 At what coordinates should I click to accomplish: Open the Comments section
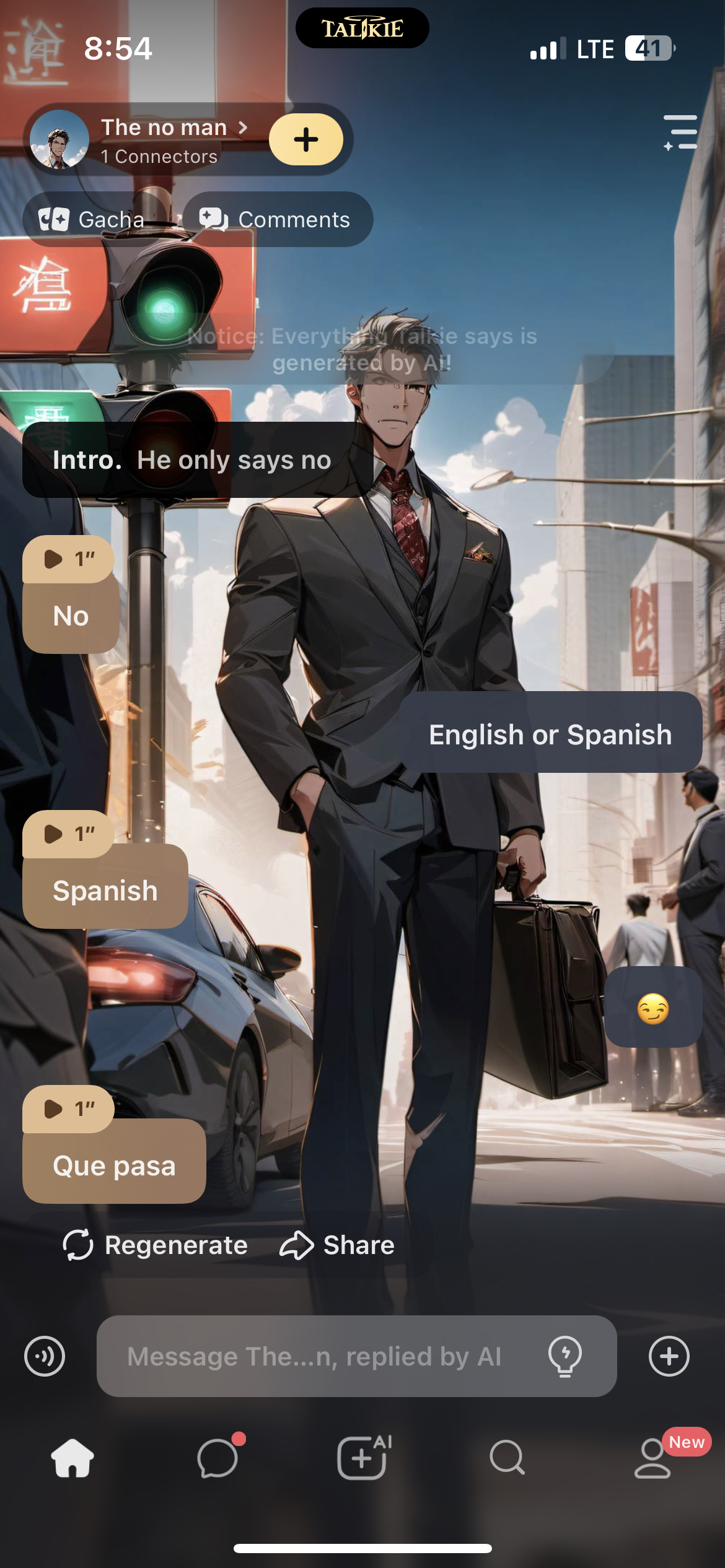click(277, 220)
